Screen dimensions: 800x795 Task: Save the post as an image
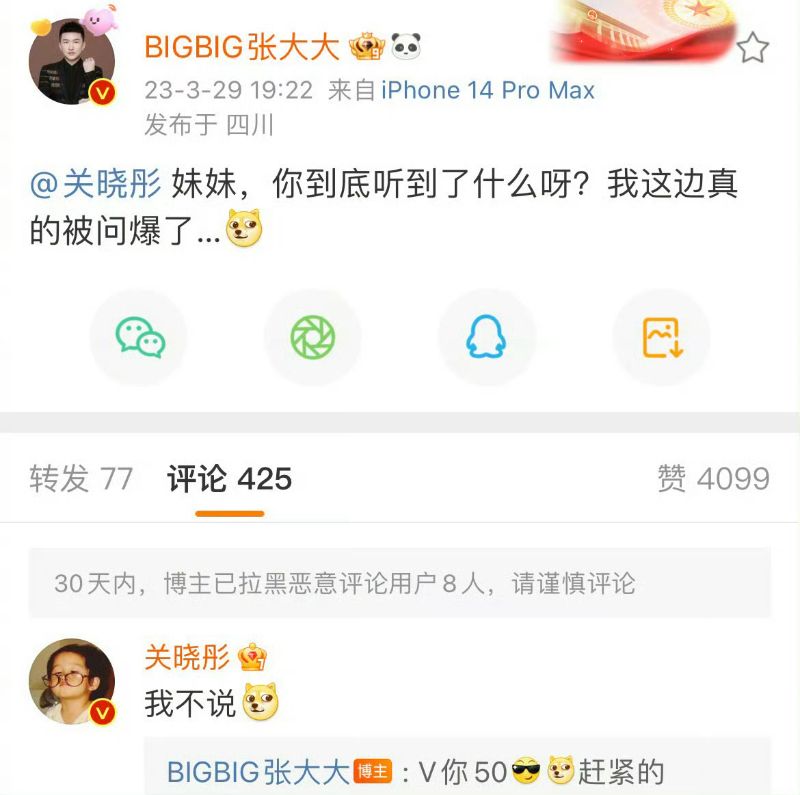tap(661, 337)
